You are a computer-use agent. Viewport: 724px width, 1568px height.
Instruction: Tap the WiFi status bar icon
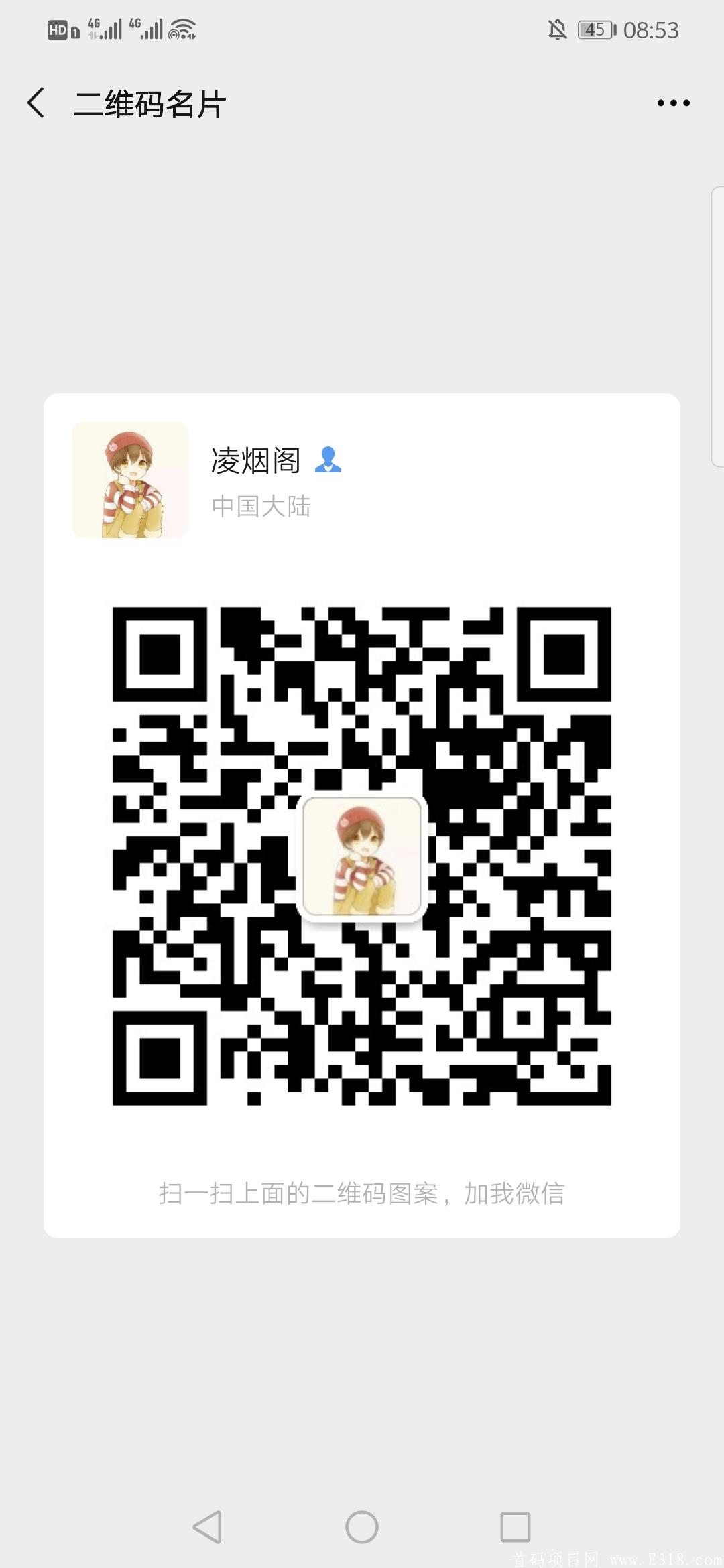182,28
